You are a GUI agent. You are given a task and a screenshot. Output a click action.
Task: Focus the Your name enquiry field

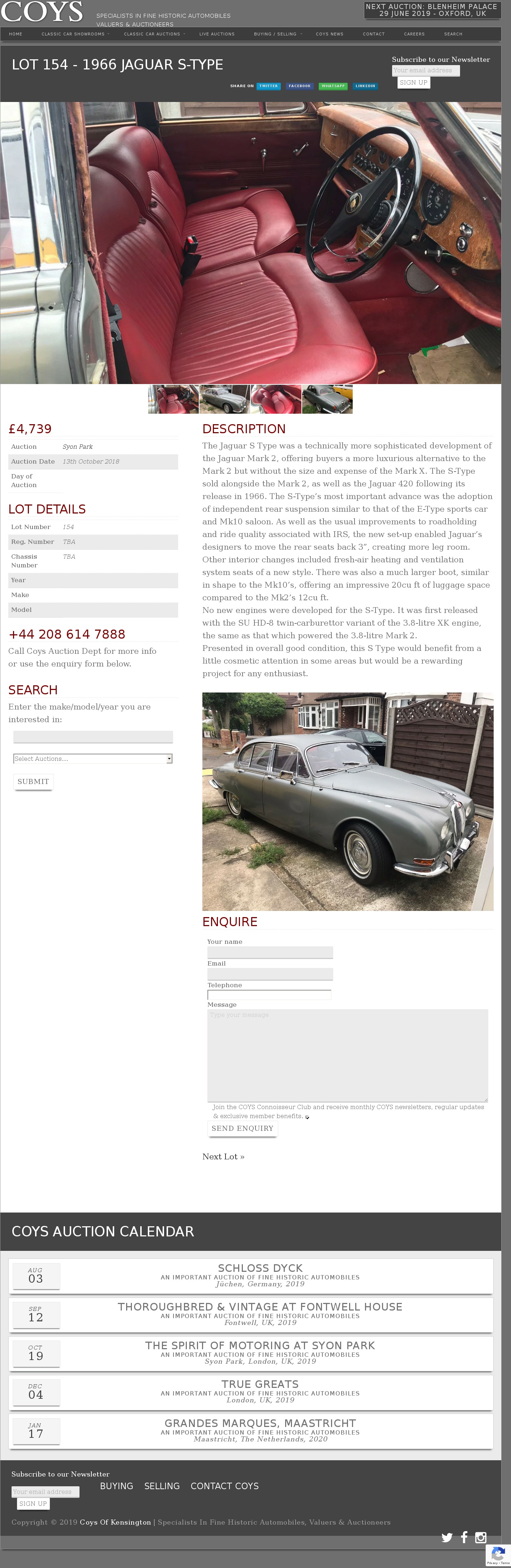coord(270,952)
